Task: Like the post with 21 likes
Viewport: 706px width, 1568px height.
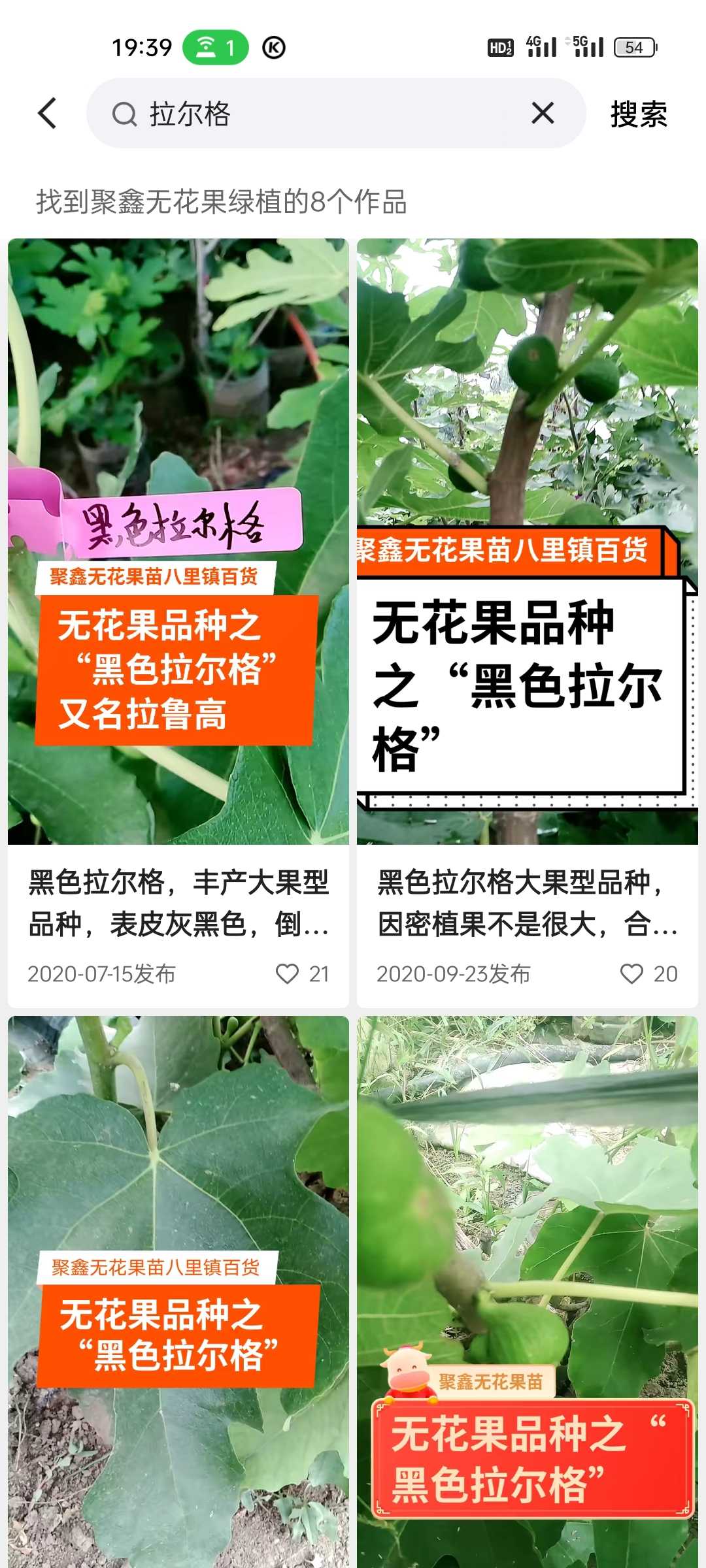Action: (288, 974)
